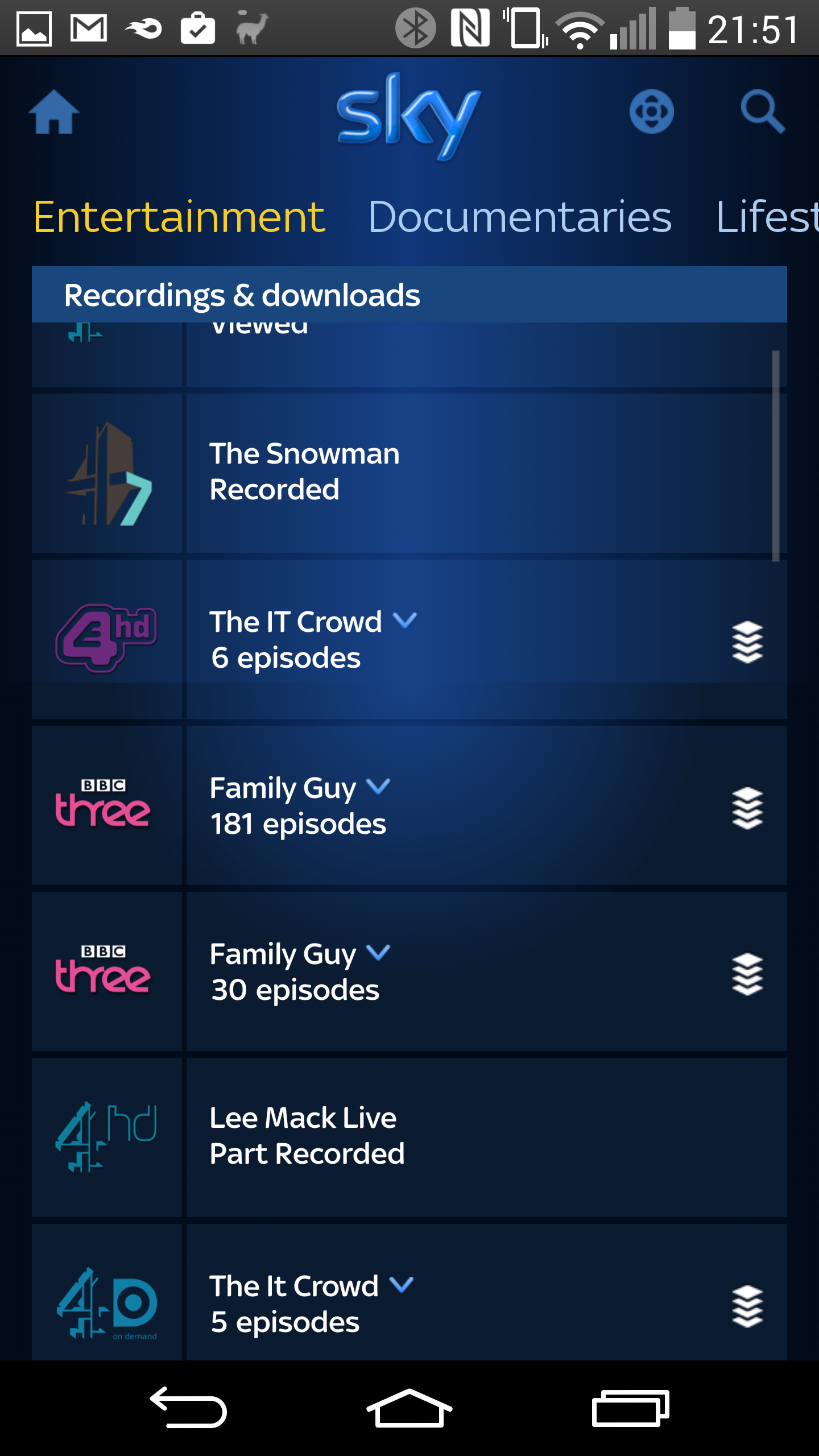Open the remote control icon
This screenshot has height=1456, width=819.
651,111
